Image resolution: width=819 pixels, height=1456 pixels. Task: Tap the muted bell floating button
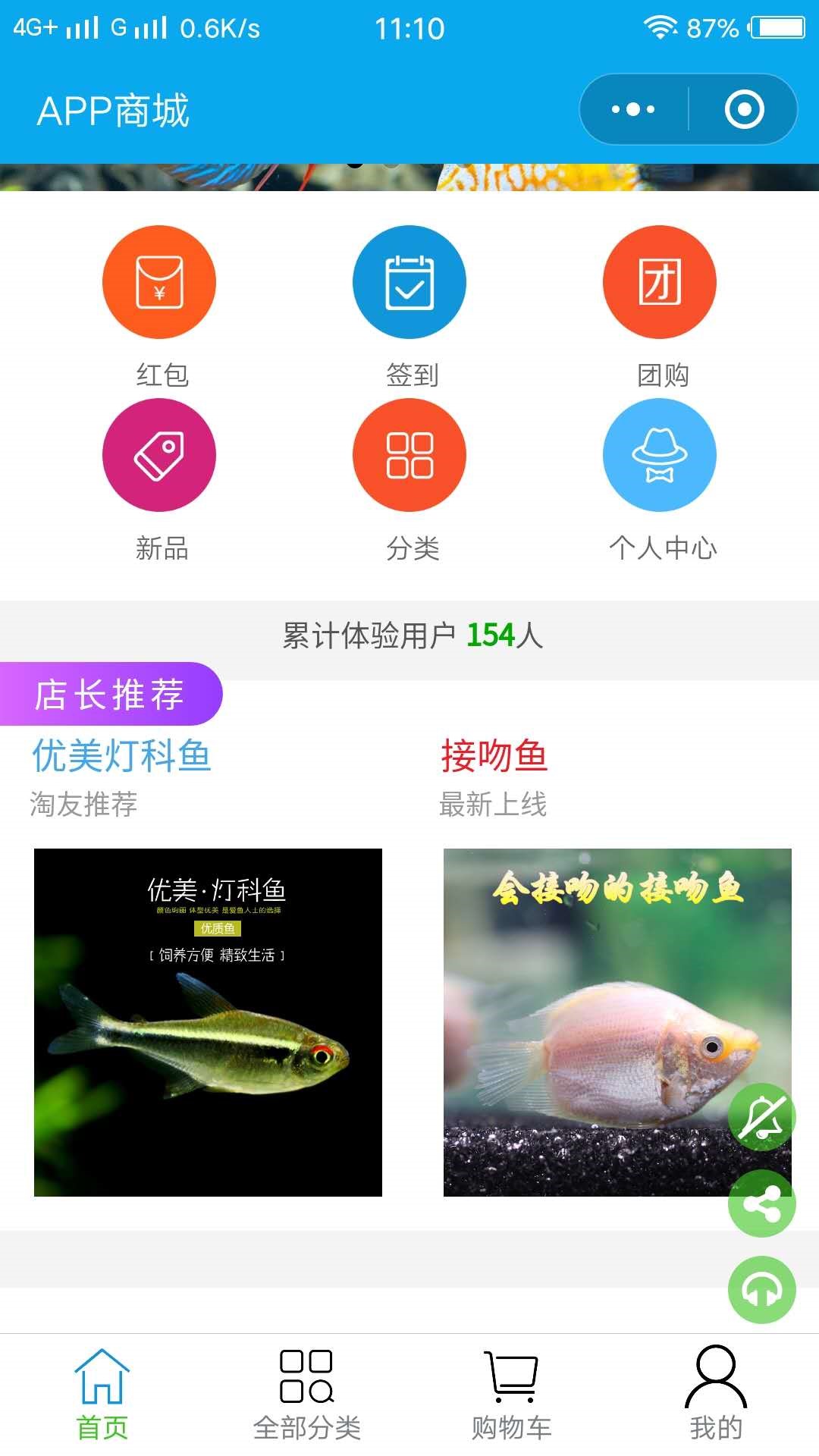click(761, 1117)
